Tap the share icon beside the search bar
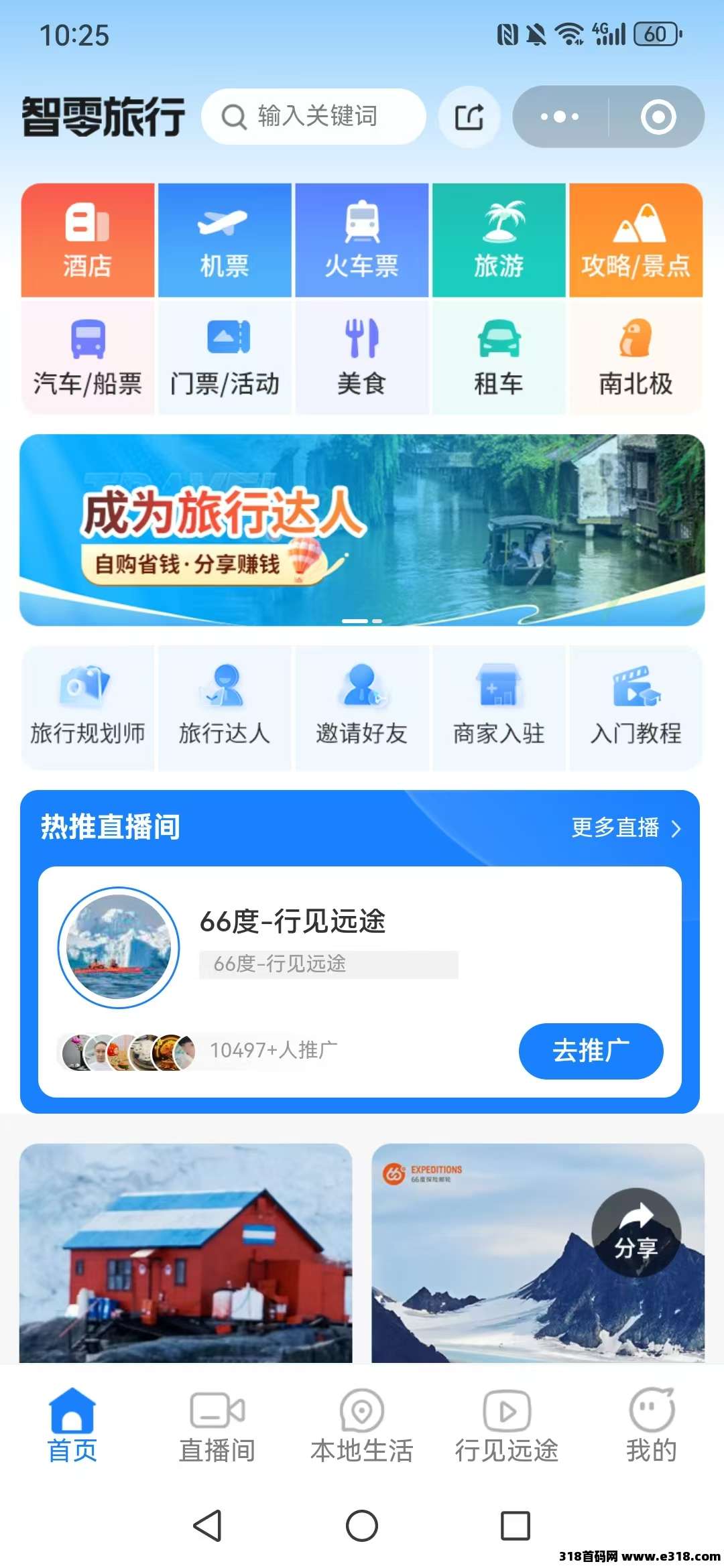724x1568 pixels. click(x=469, y=116)
